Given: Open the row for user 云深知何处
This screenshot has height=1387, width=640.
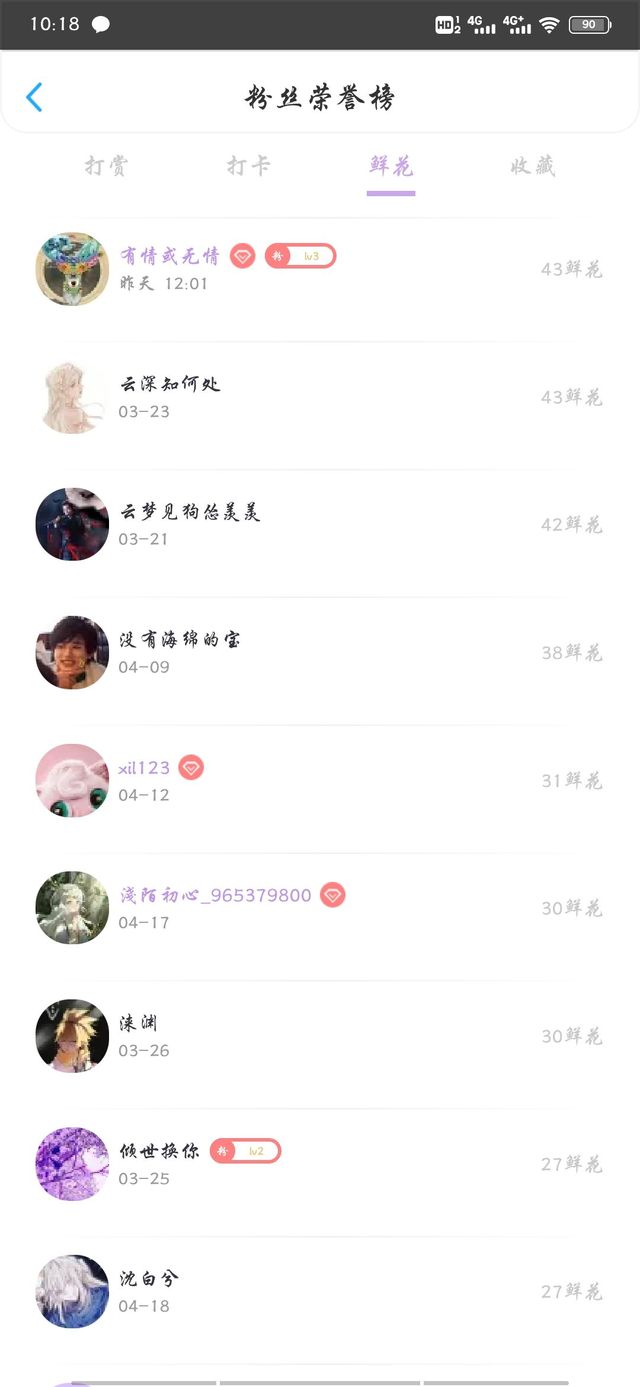Looking at the screenshot, I should coord(320,398).
